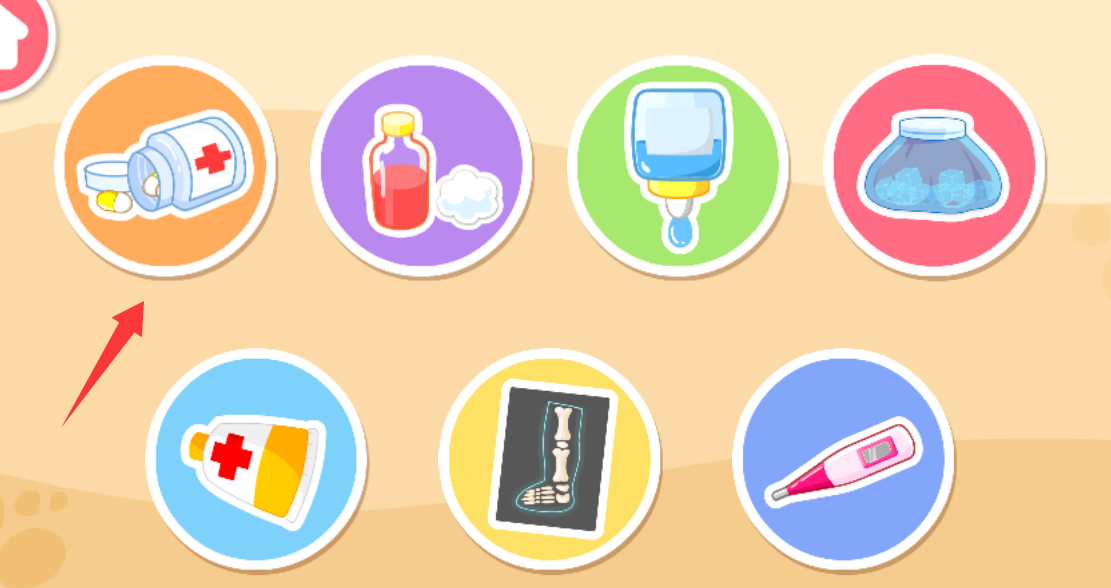Select the ointment tube activity
Image resolution: width=1111 pixels, height=588 pixels.
click(x=256, y=459)
